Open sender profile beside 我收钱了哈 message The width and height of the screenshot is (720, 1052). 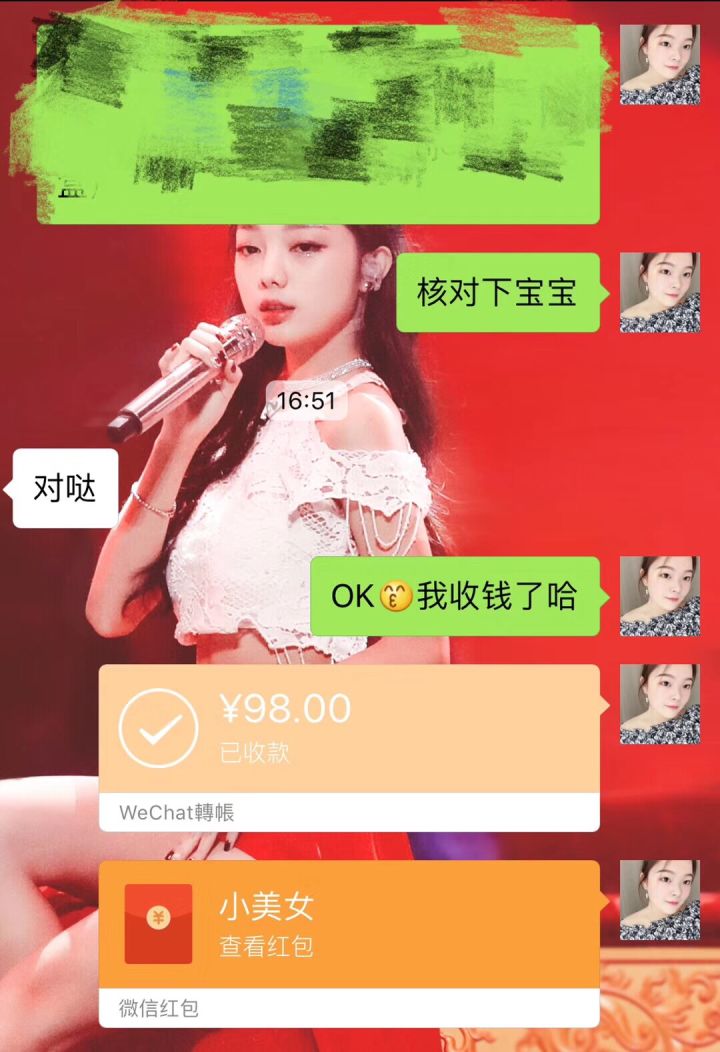coord(659,596)
